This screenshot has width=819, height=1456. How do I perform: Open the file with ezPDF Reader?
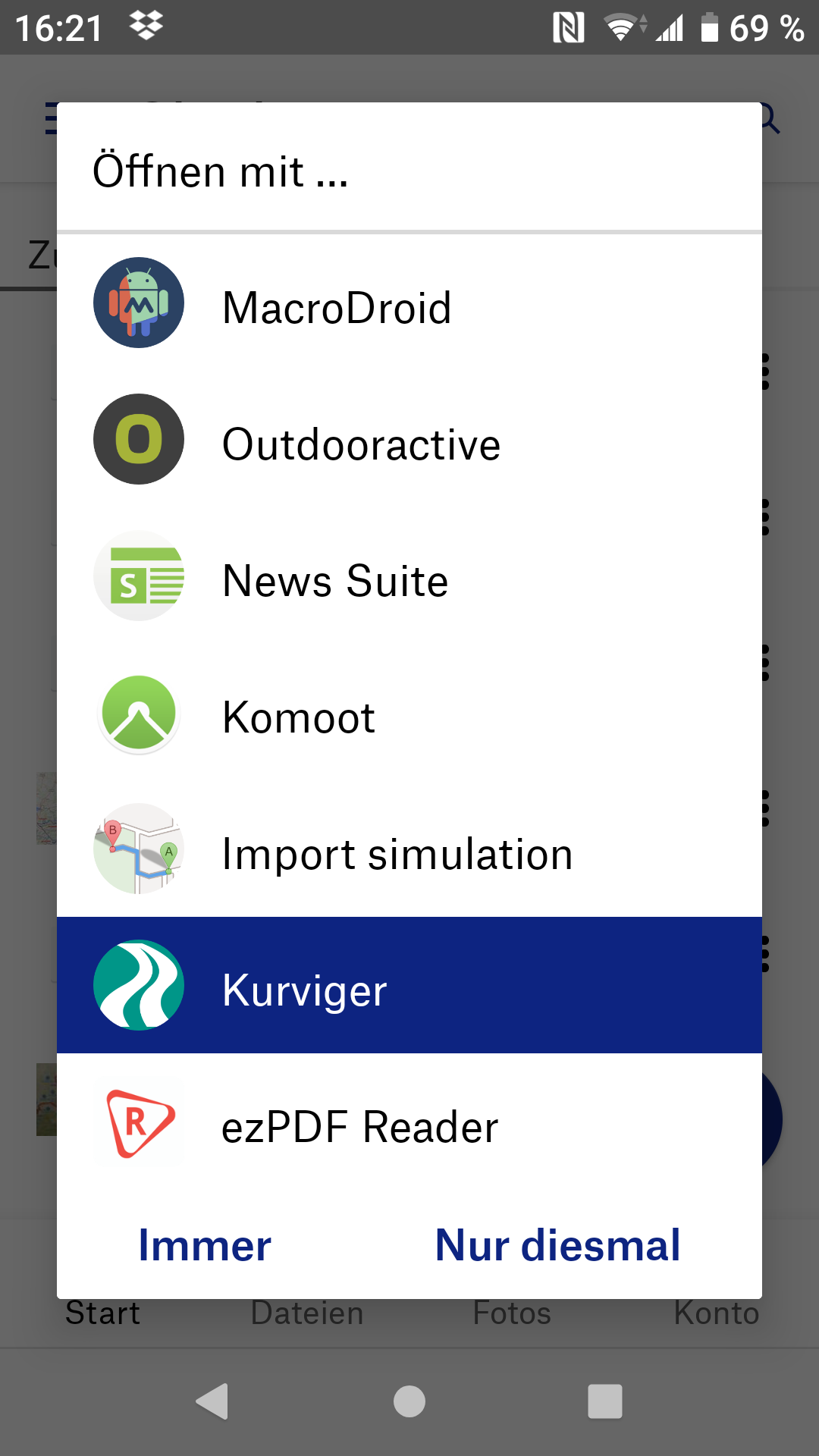coord(409,1122)
